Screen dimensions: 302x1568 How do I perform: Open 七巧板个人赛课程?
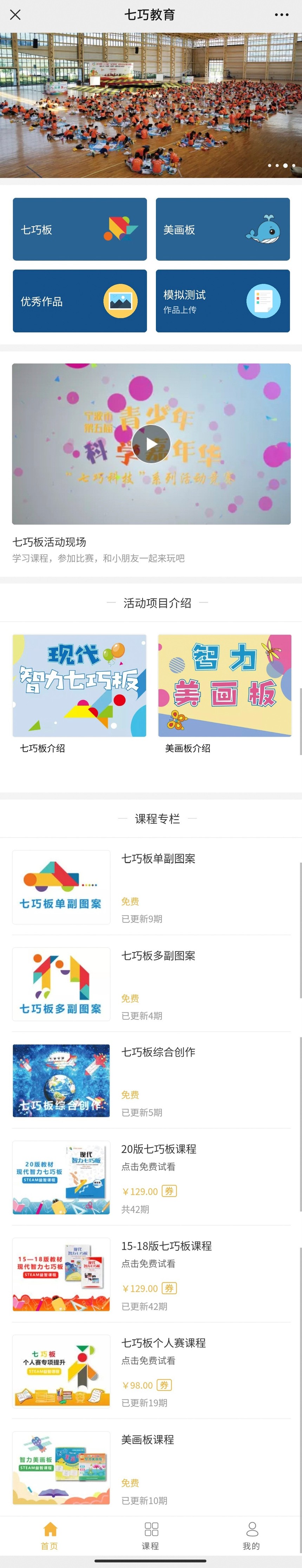[x=163, y=1342]
